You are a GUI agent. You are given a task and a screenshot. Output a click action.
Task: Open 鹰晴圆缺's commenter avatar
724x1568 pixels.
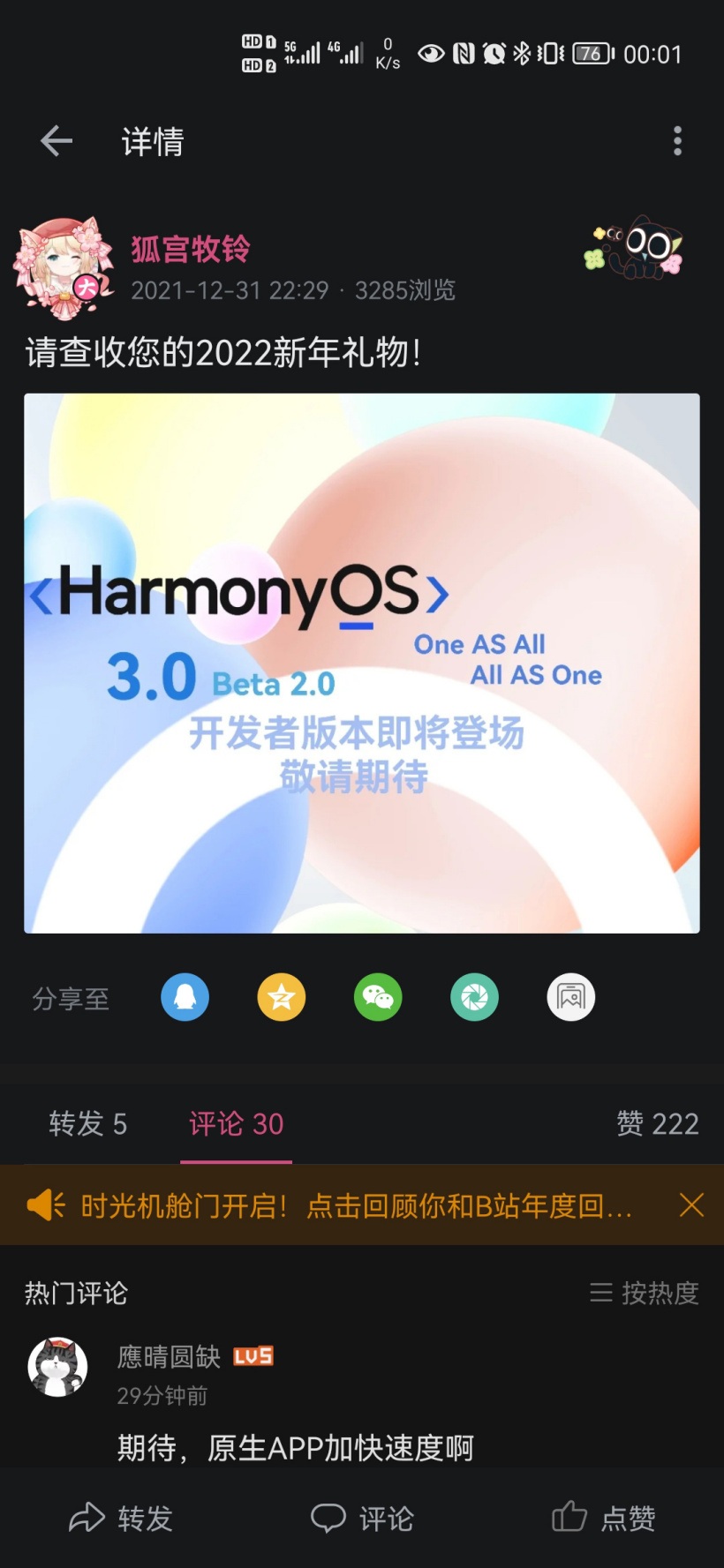[x=58, y=1367]
